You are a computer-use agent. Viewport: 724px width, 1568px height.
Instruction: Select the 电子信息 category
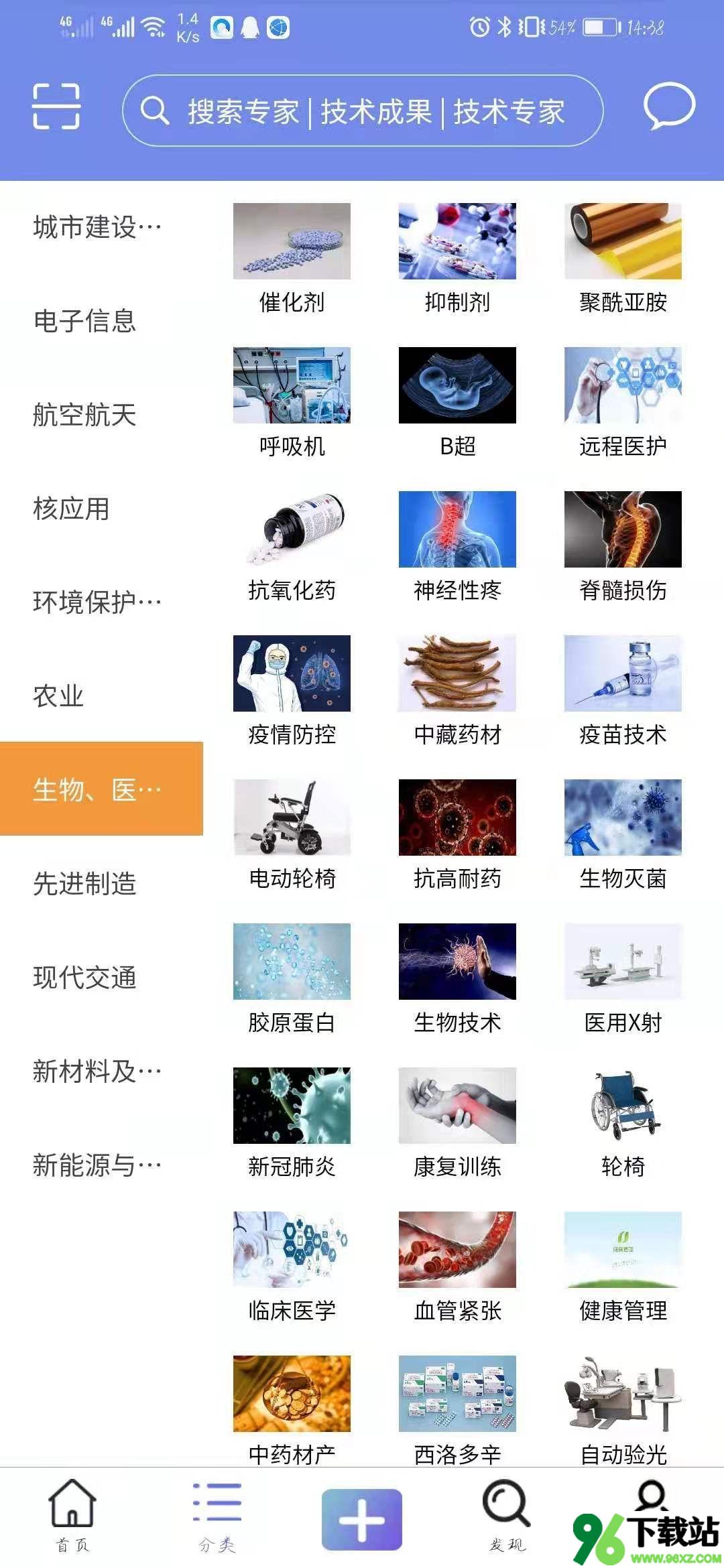(x=84, y=320)
